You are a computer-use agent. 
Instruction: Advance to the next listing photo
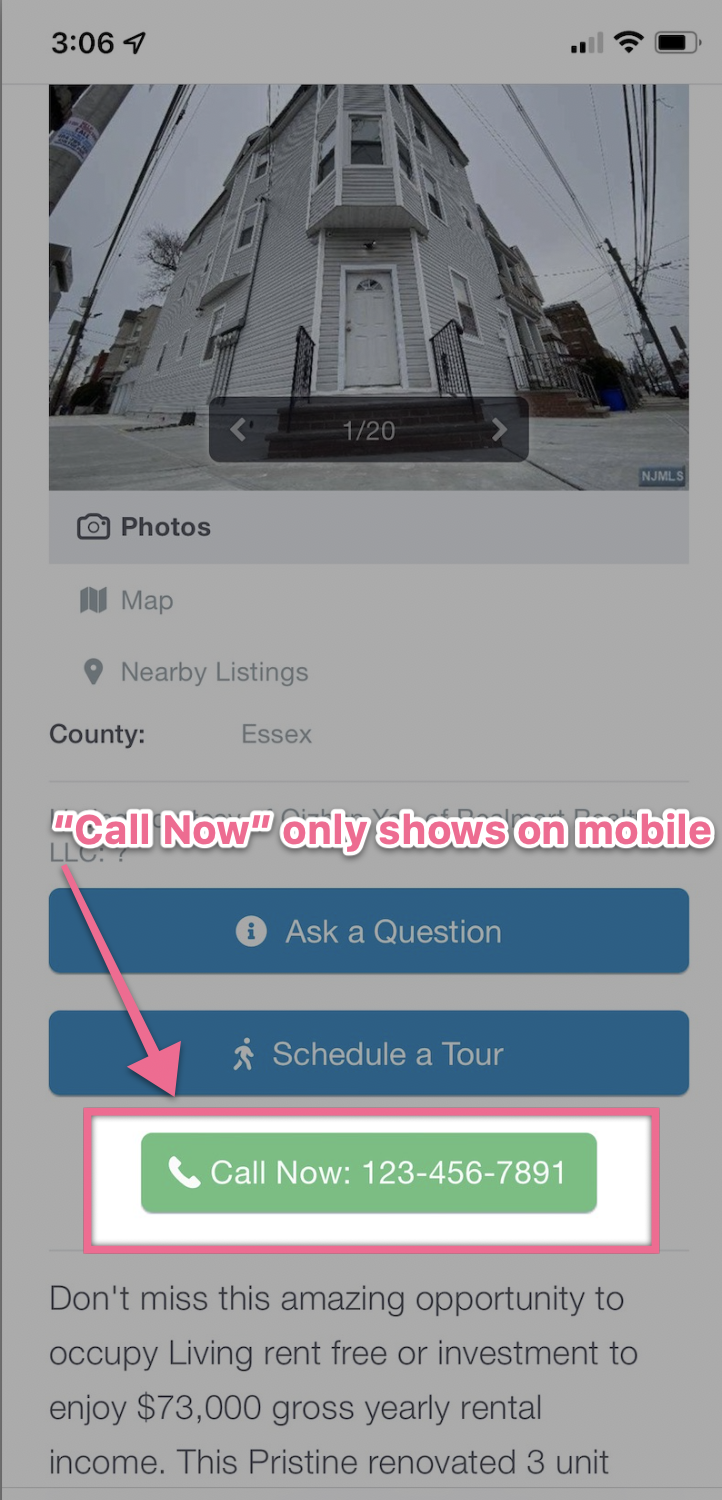[499, 430]
